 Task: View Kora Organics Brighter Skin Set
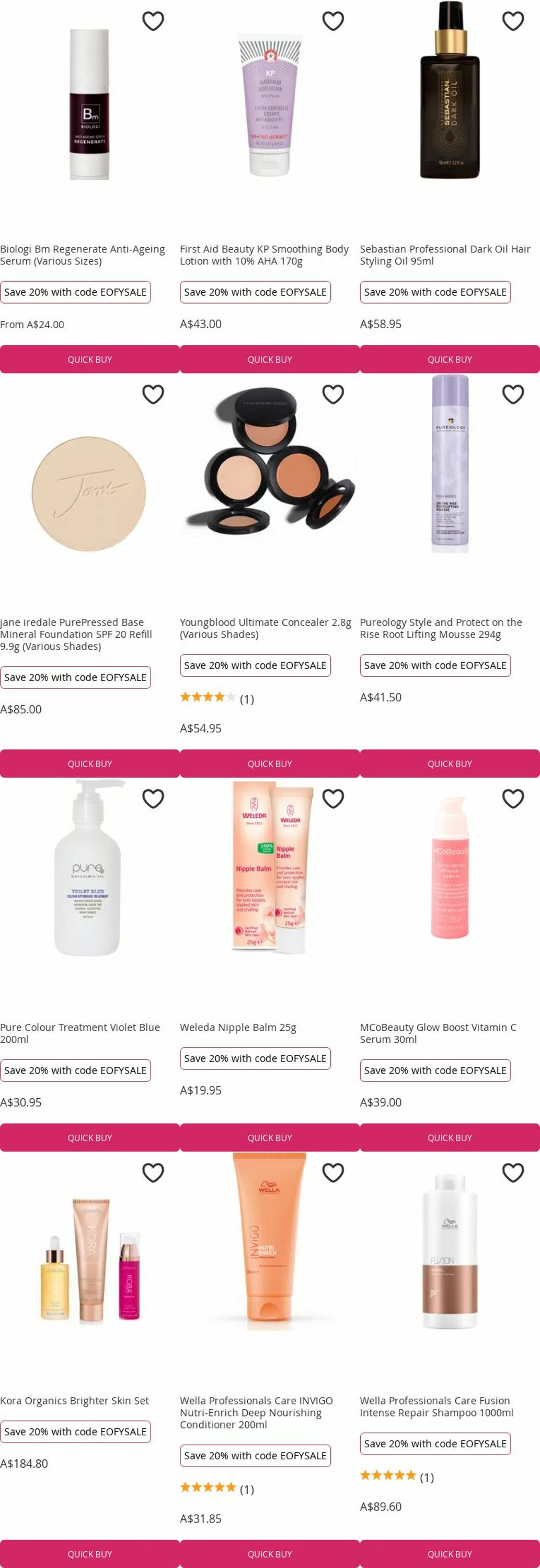coord(74,1400)
